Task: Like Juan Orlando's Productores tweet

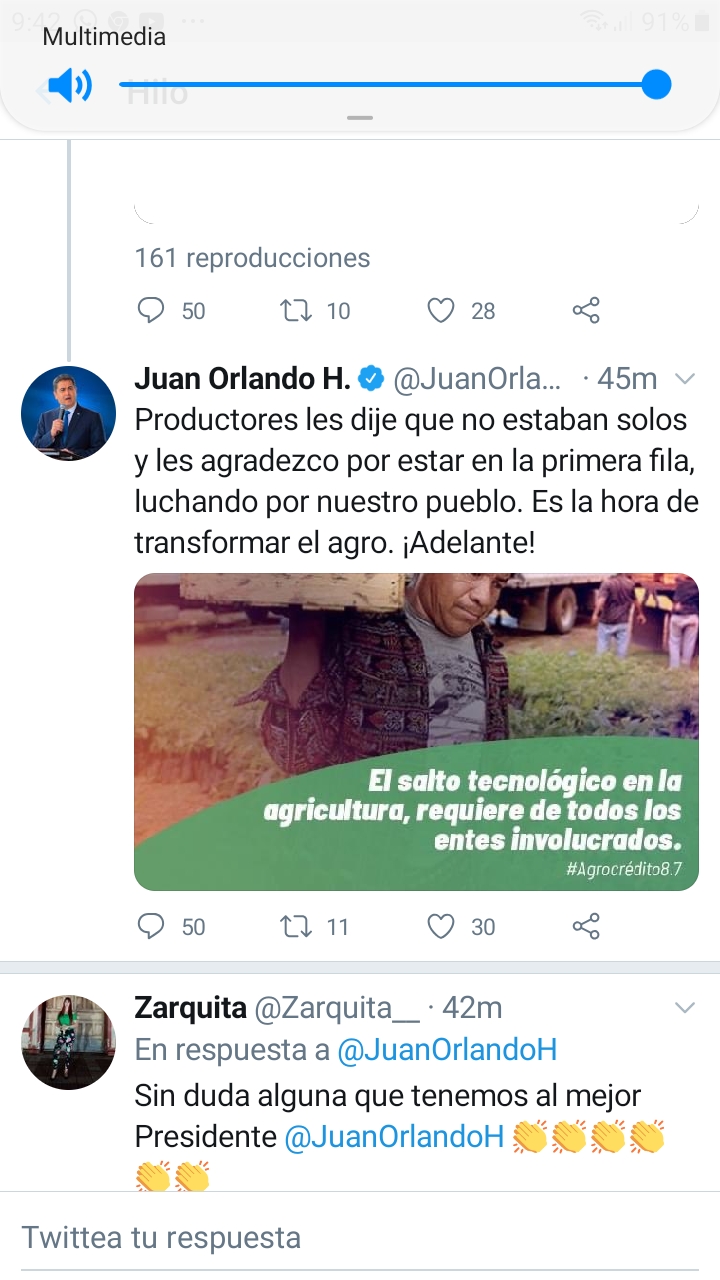Action: [x=441, y=927]
